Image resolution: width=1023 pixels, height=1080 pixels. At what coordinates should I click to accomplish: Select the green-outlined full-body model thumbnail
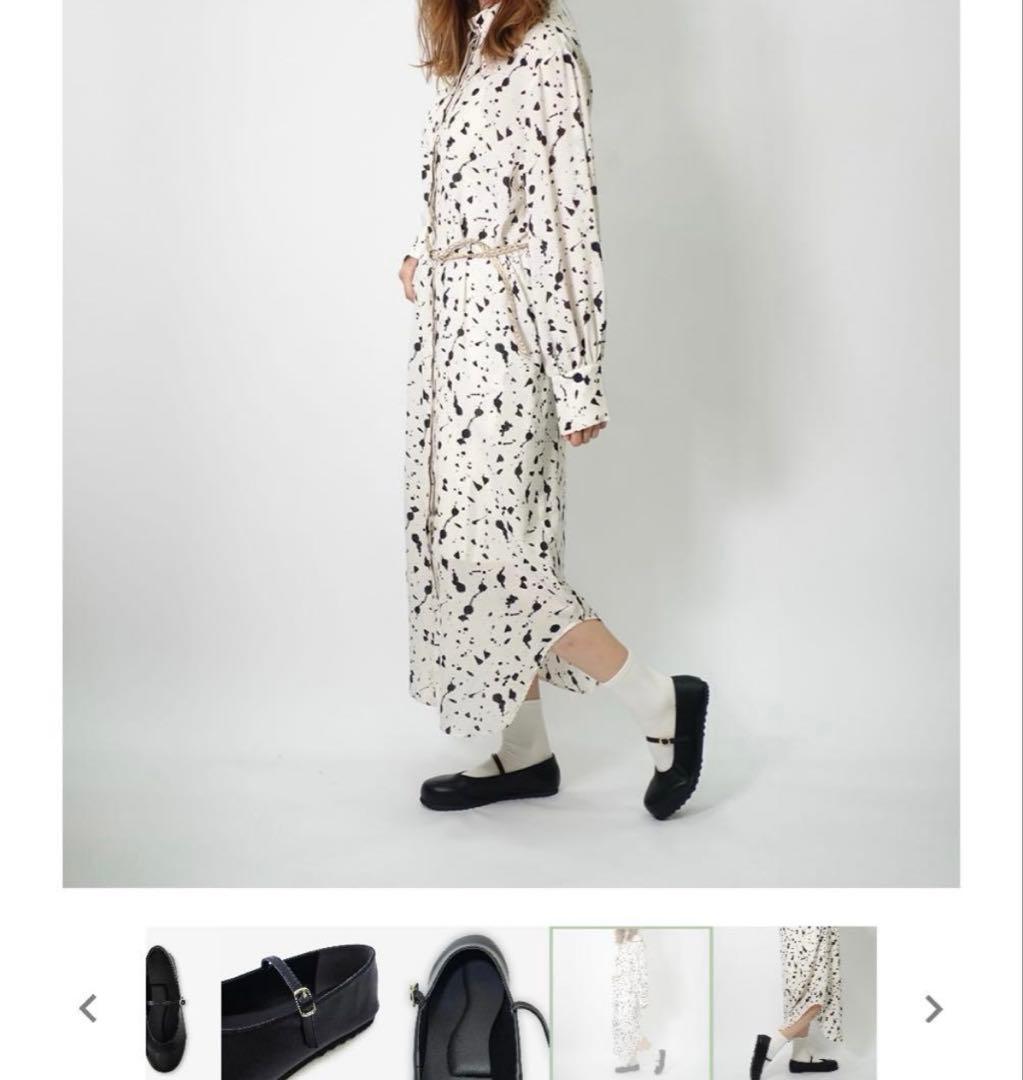click(631, 1003)
